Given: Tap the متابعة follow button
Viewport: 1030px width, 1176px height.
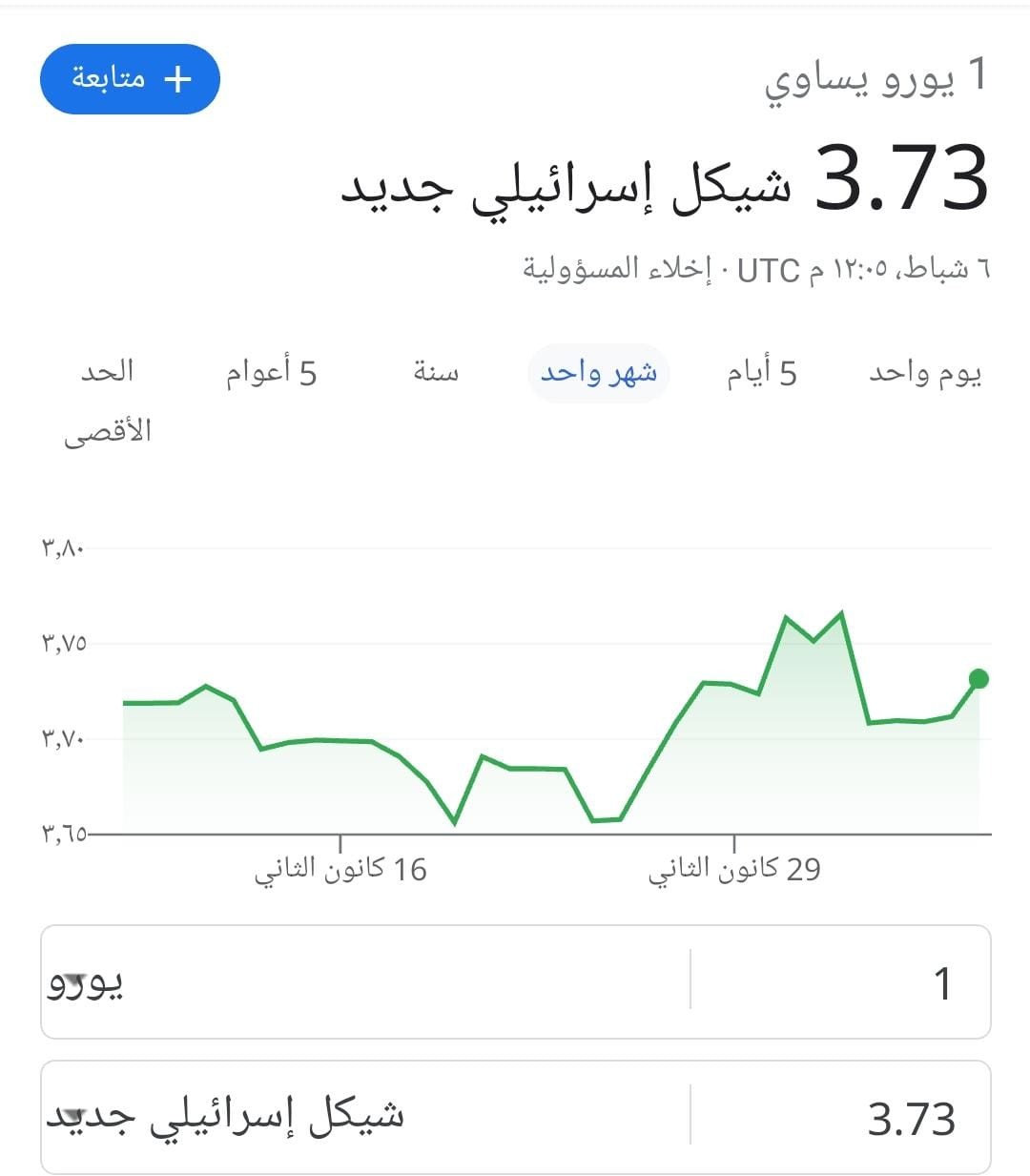Looking at the screenshot, I should pyautogui.click(x=130, y=79).
